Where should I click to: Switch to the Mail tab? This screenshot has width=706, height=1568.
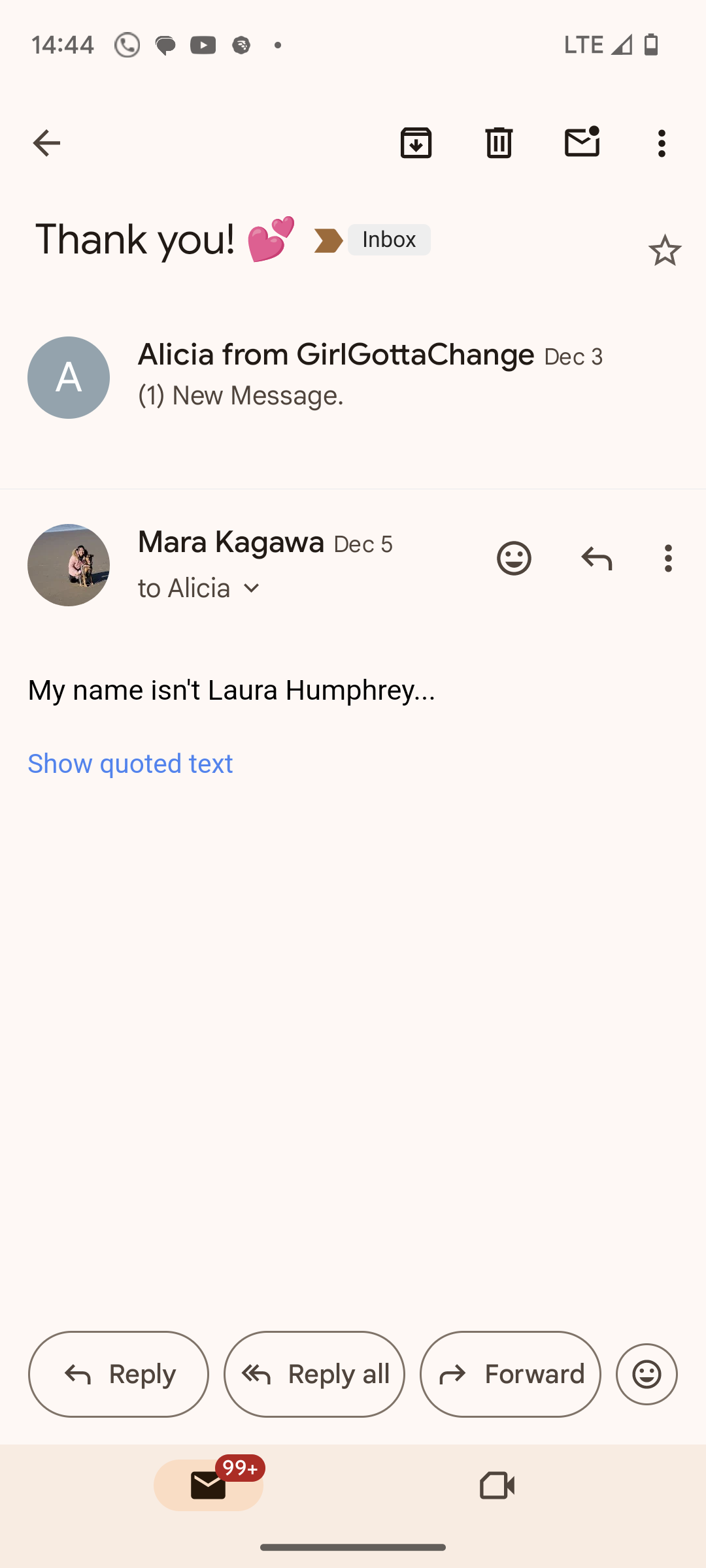pyautogui.click(x=209, y=1485)
